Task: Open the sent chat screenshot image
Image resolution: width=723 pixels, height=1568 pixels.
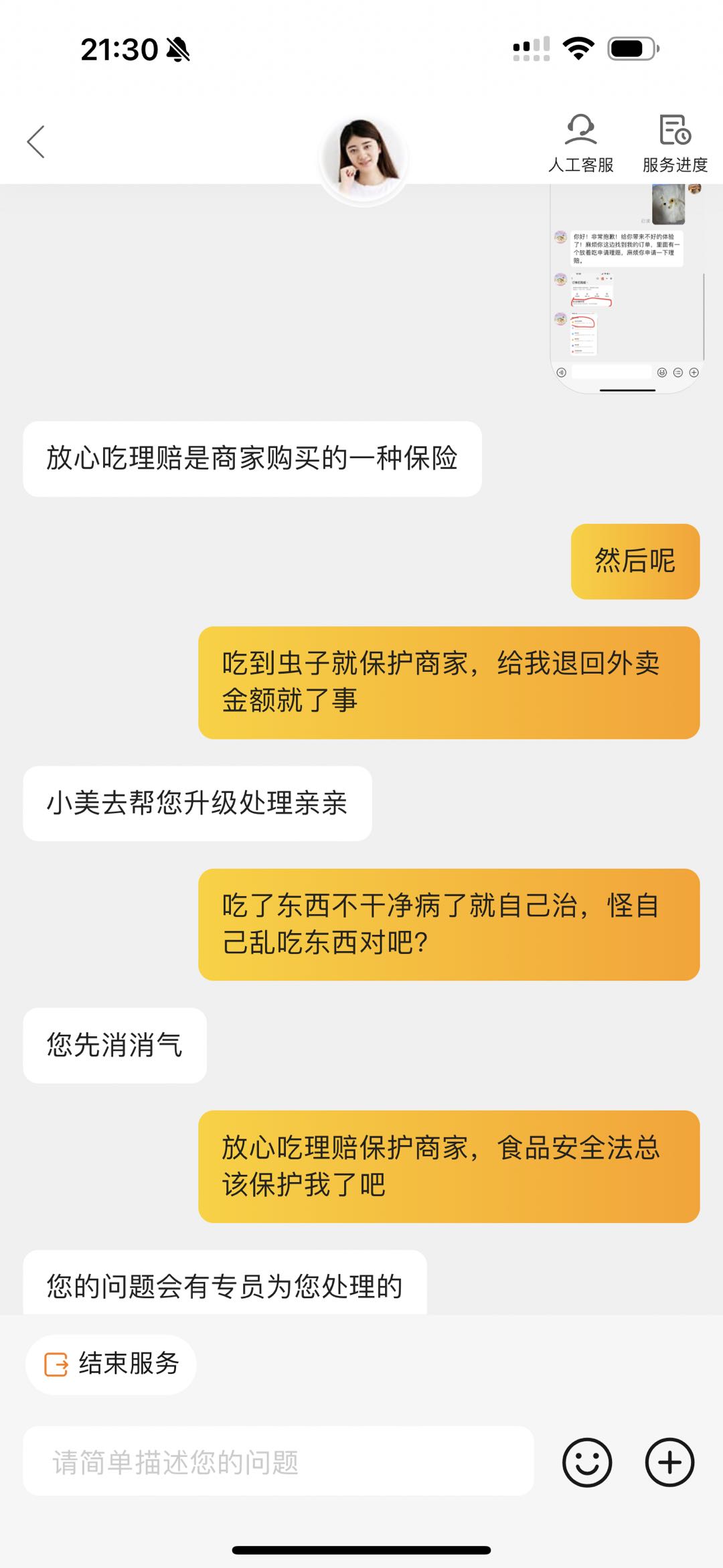Action: click(x=627, y=289)
